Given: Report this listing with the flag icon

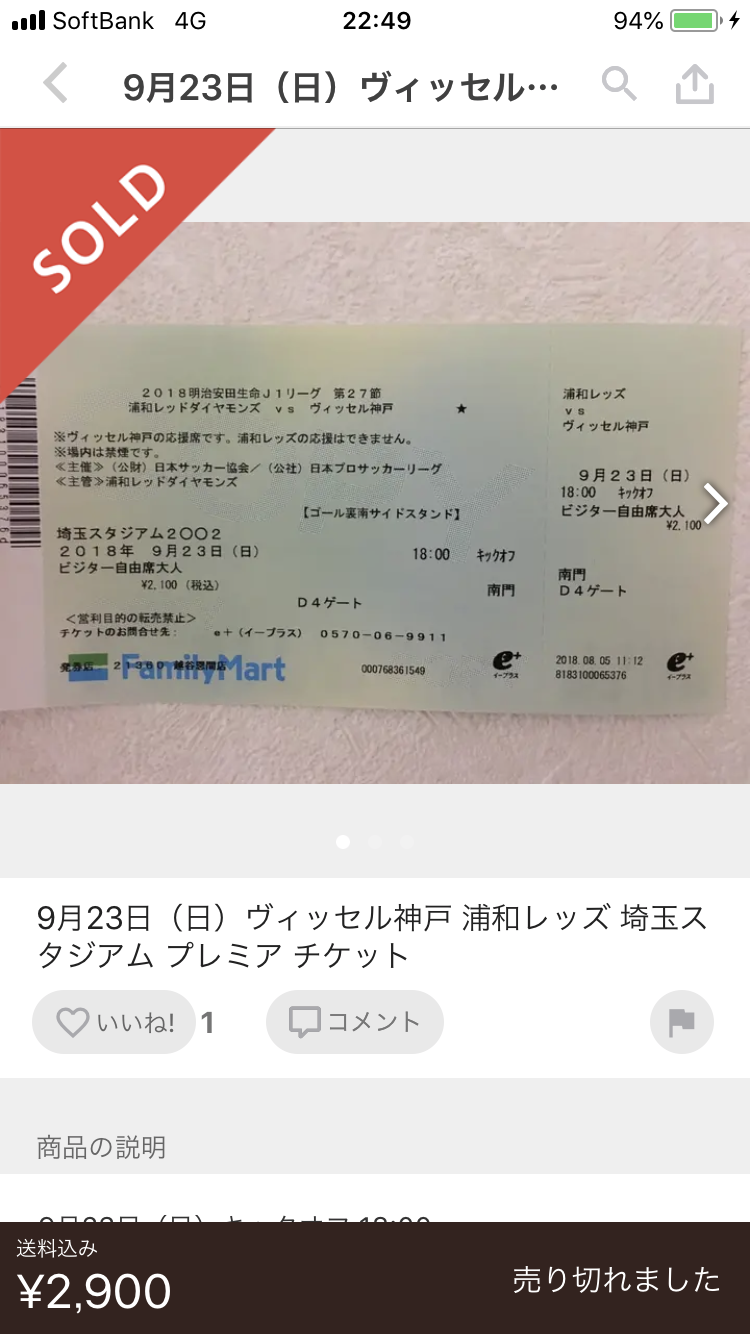Looking at the screenshot, I should coord(682,1022).
